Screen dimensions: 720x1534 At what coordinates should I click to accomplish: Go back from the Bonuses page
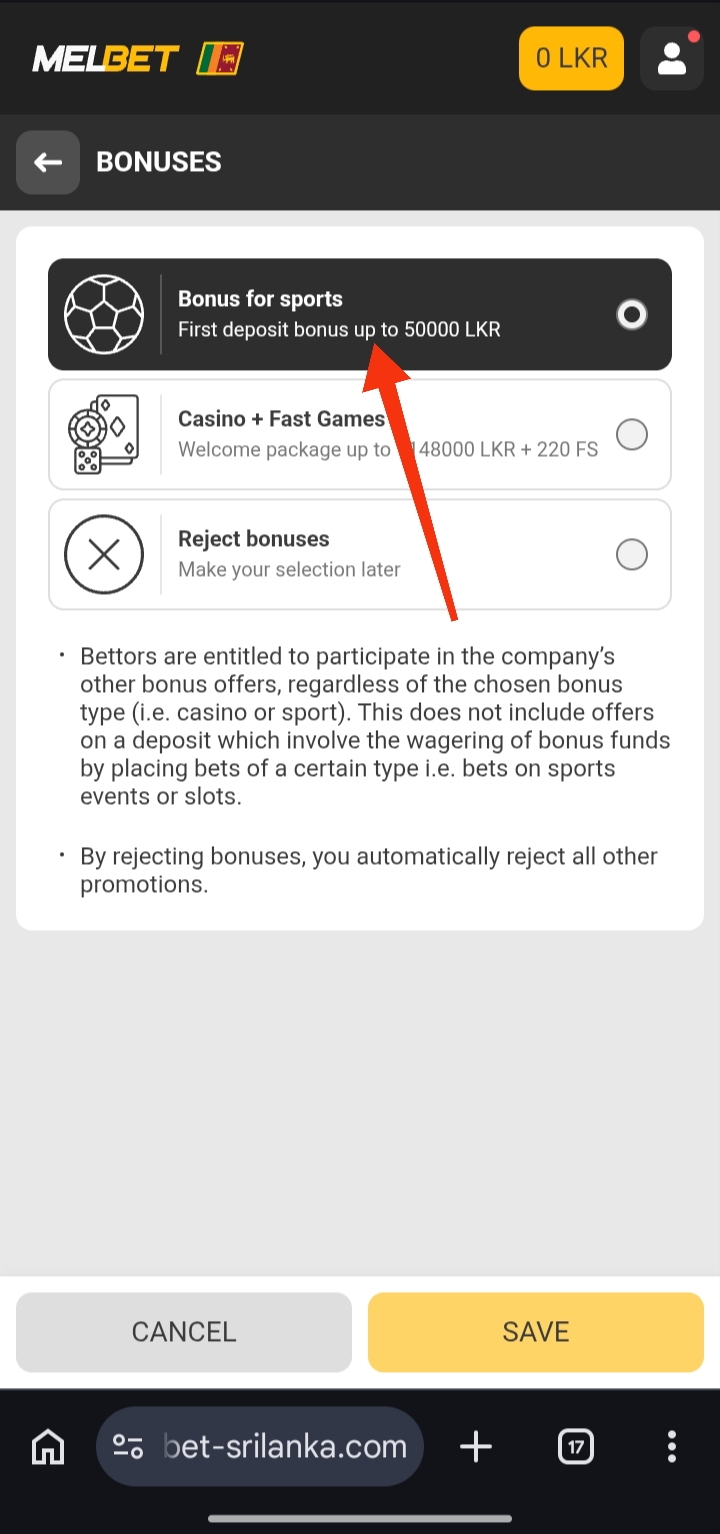[x=48, y=163]
